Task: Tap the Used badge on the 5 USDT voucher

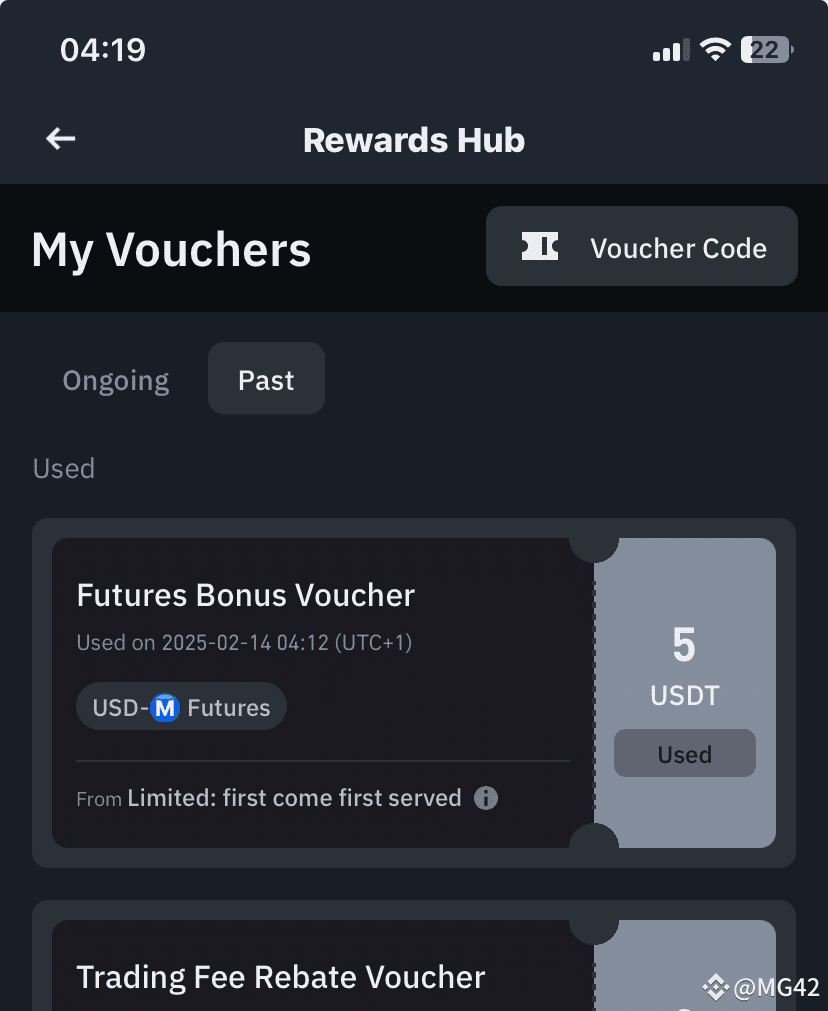Action: coord(684,753)
